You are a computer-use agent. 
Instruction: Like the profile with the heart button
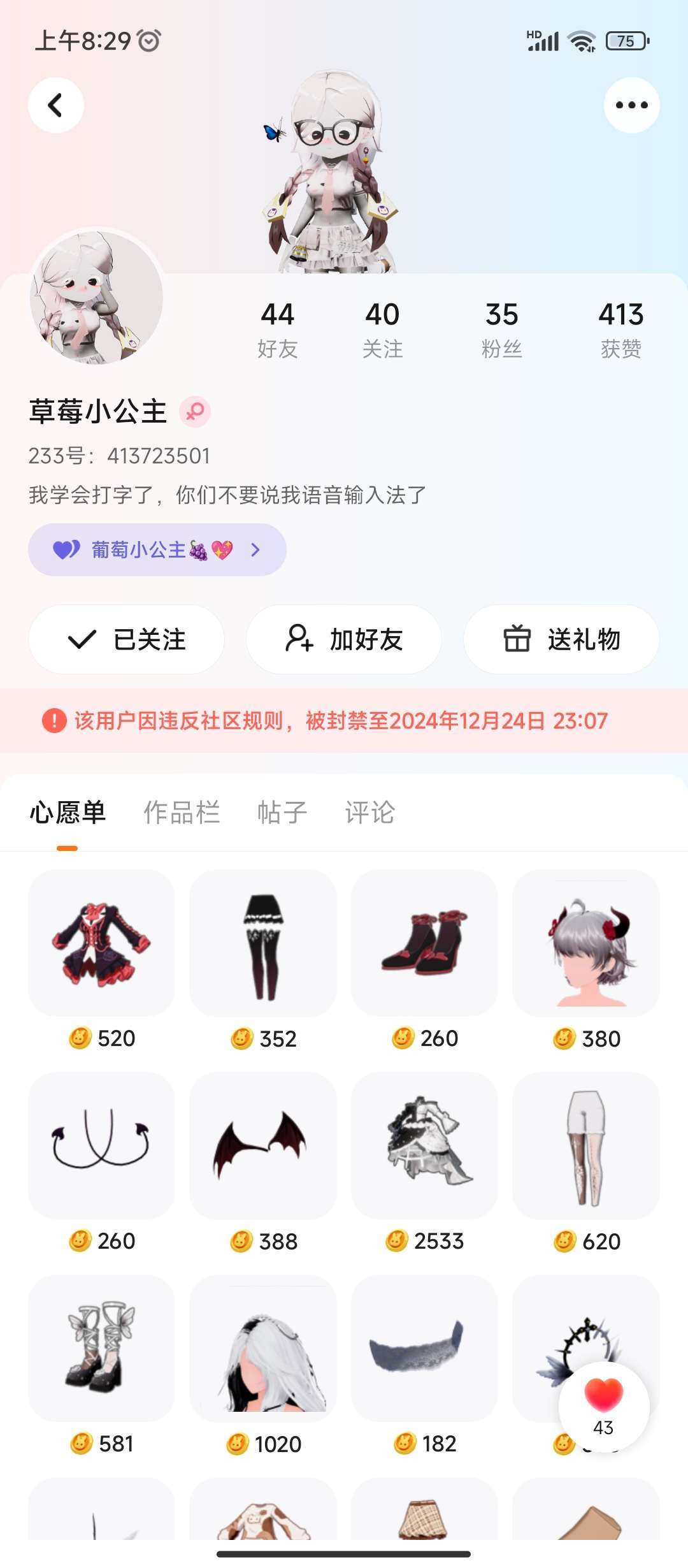pos(604,1406)
